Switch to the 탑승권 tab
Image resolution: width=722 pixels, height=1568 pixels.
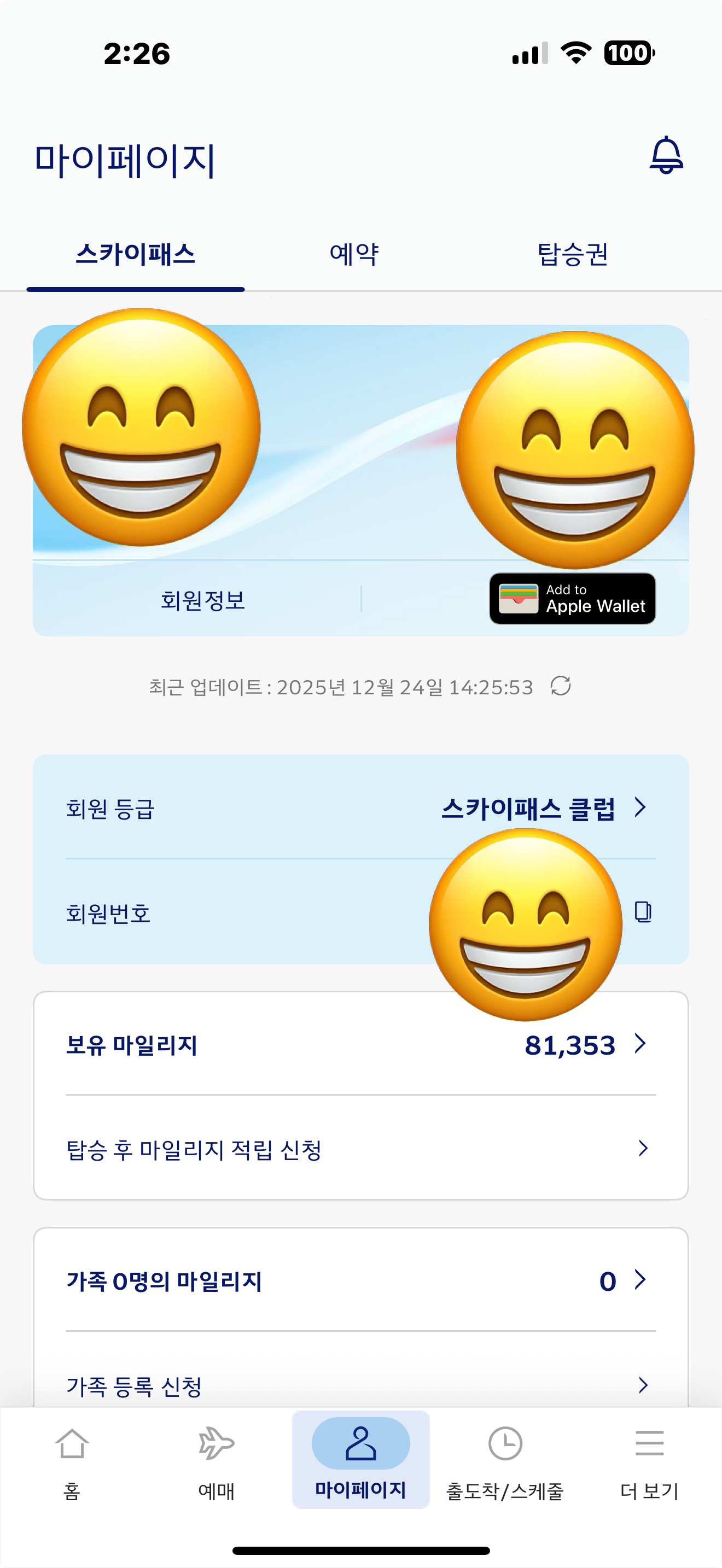pos(572,254)
